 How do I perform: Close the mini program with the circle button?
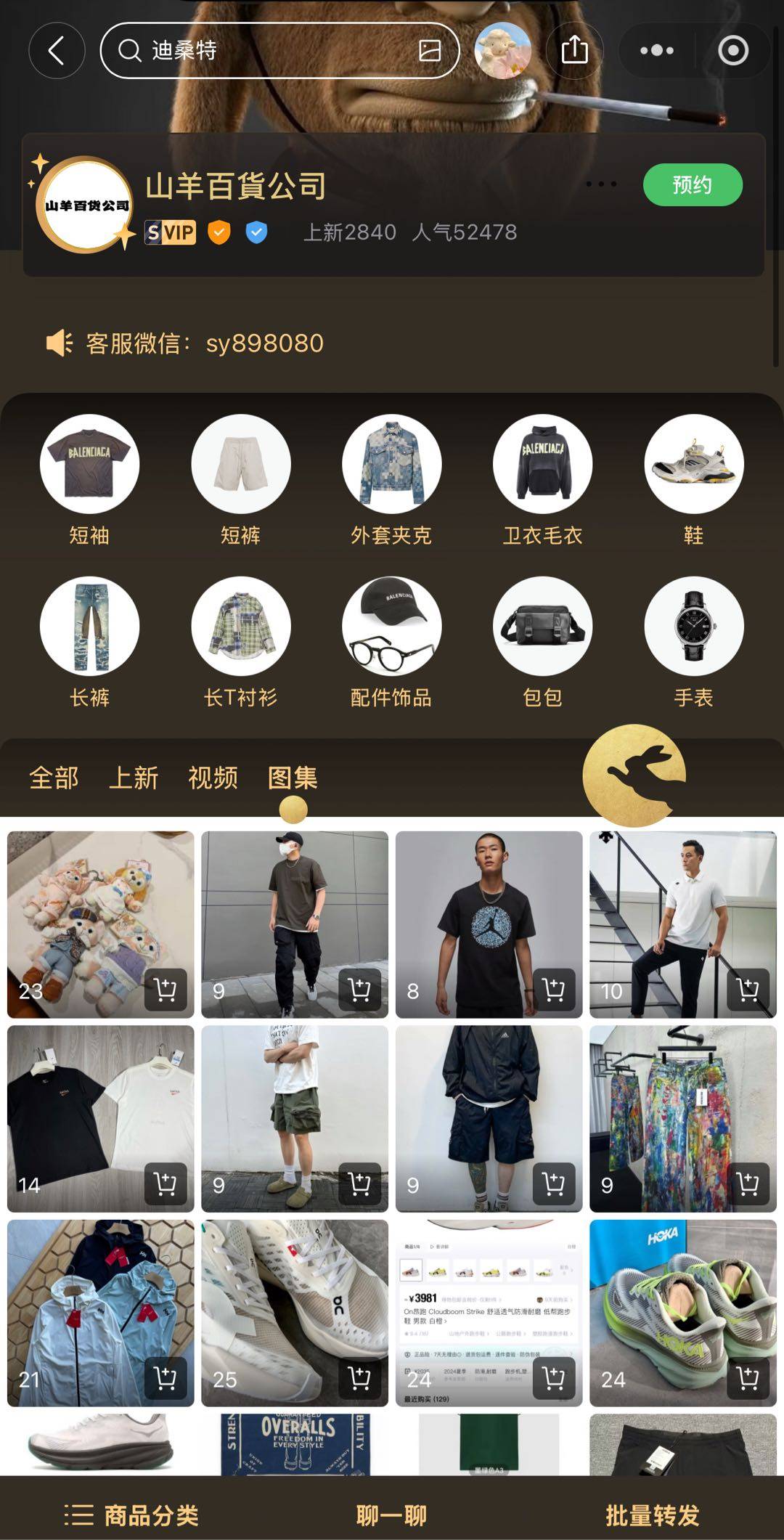(732, 50)
